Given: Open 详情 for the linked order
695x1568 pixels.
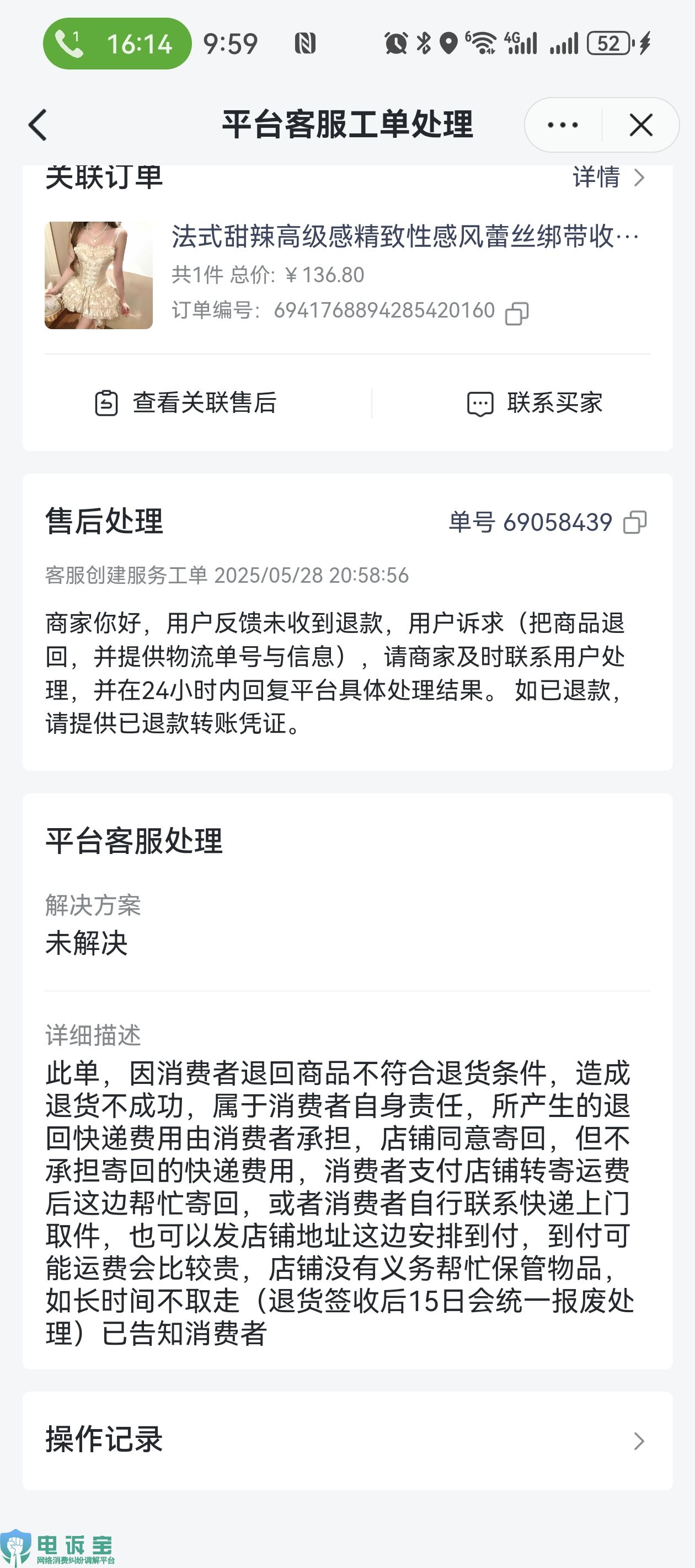Looking at the screenshot, I should pos(608,178).
